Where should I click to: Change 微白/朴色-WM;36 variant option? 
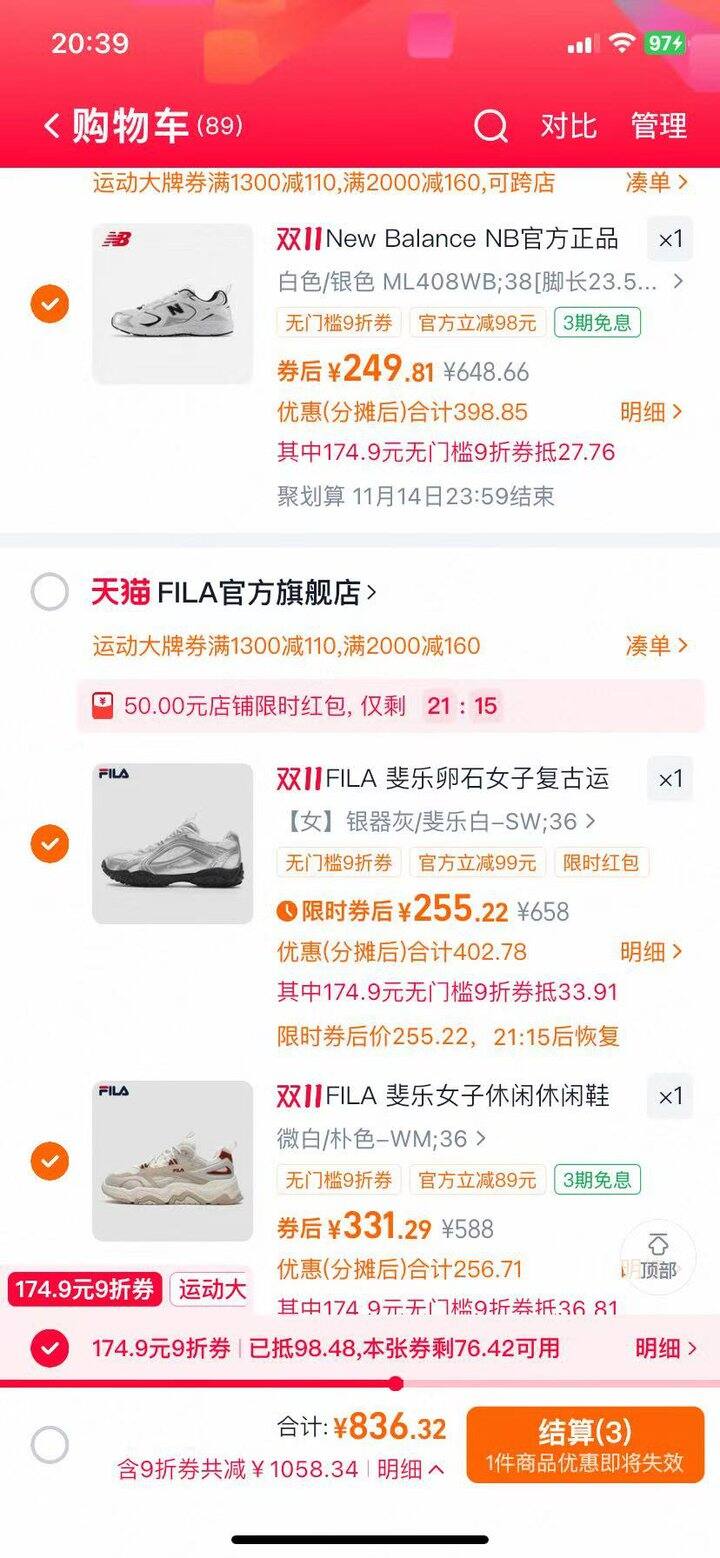[x=382, y=1138]
